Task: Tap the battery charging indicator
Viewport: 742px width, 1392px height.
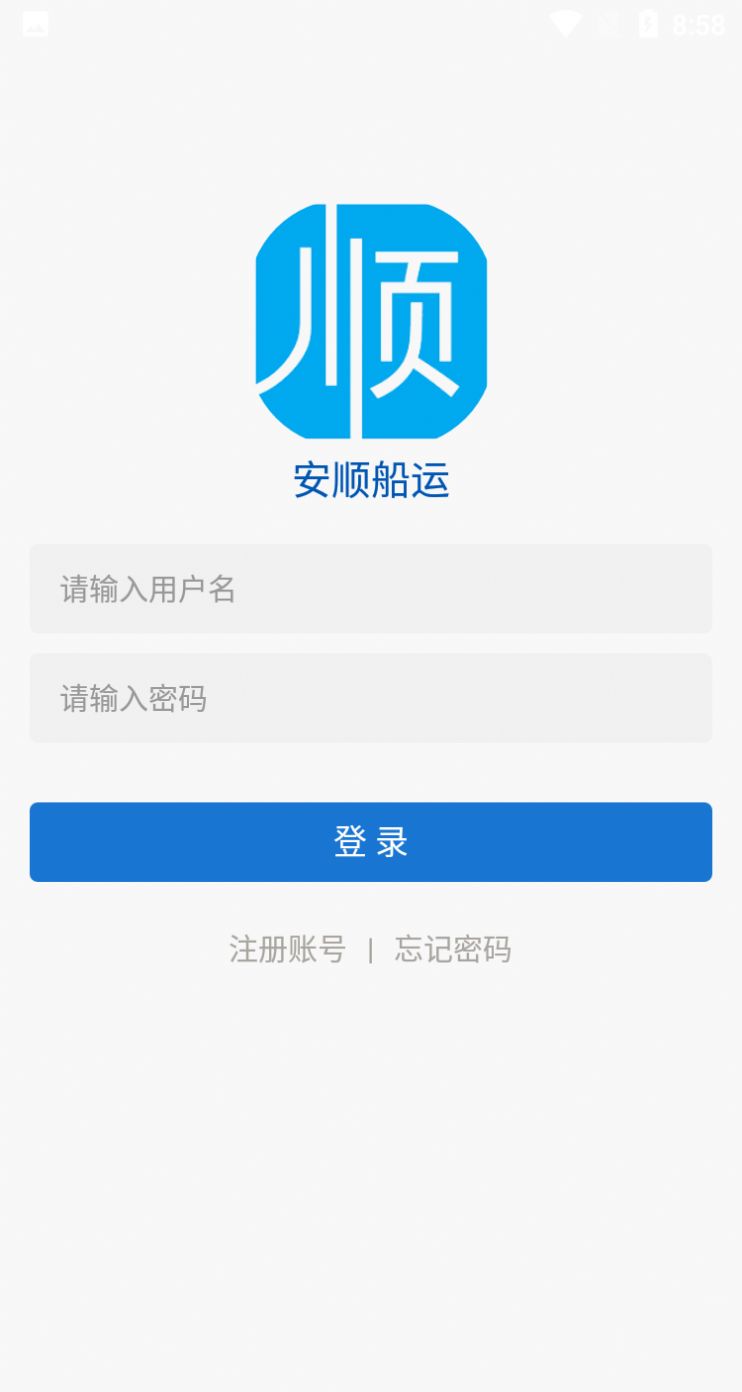Action: tap(648, 23)
